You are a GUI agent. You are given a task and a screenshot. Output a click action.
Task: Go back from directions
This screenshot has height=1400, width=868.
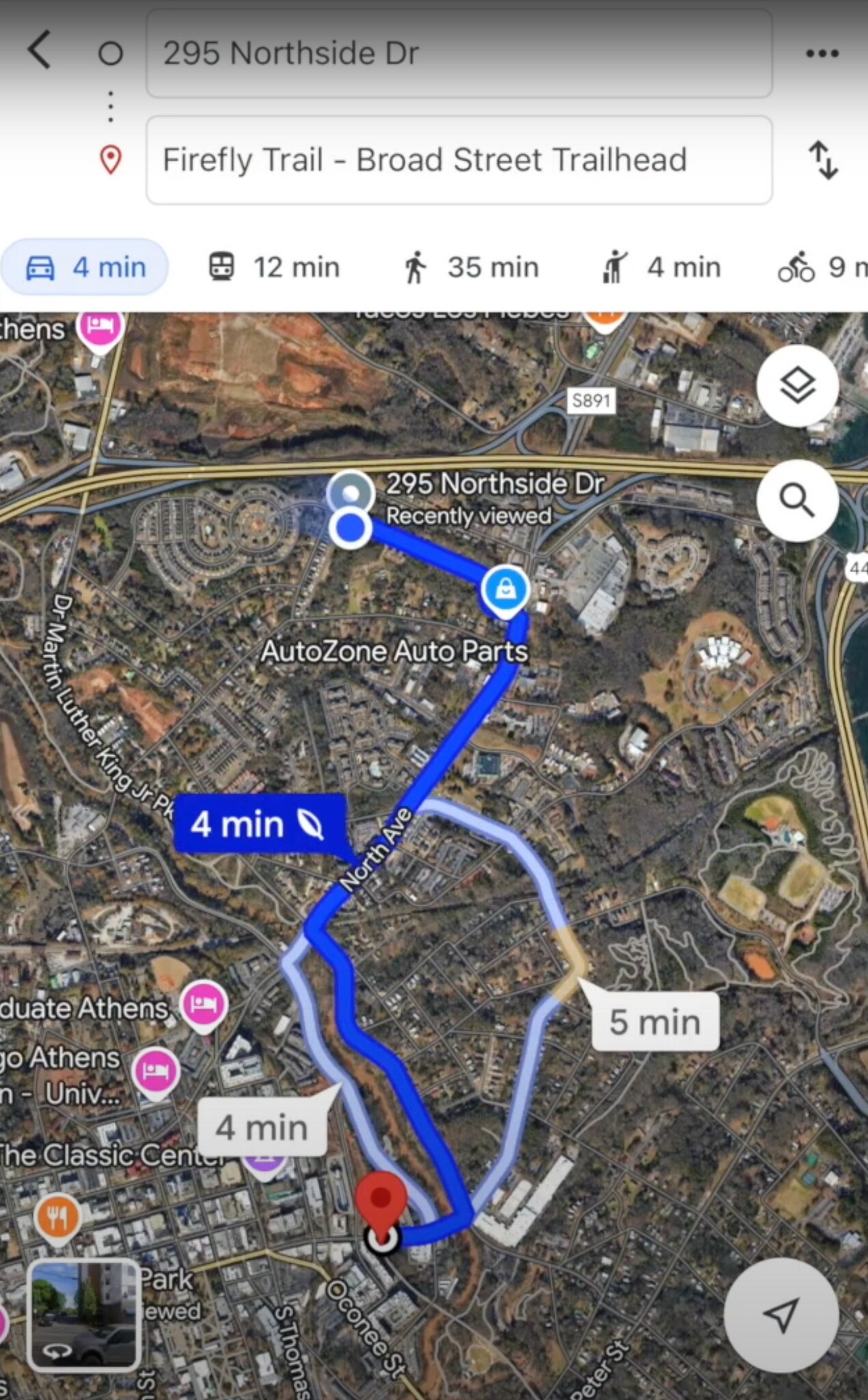point(40,50)
